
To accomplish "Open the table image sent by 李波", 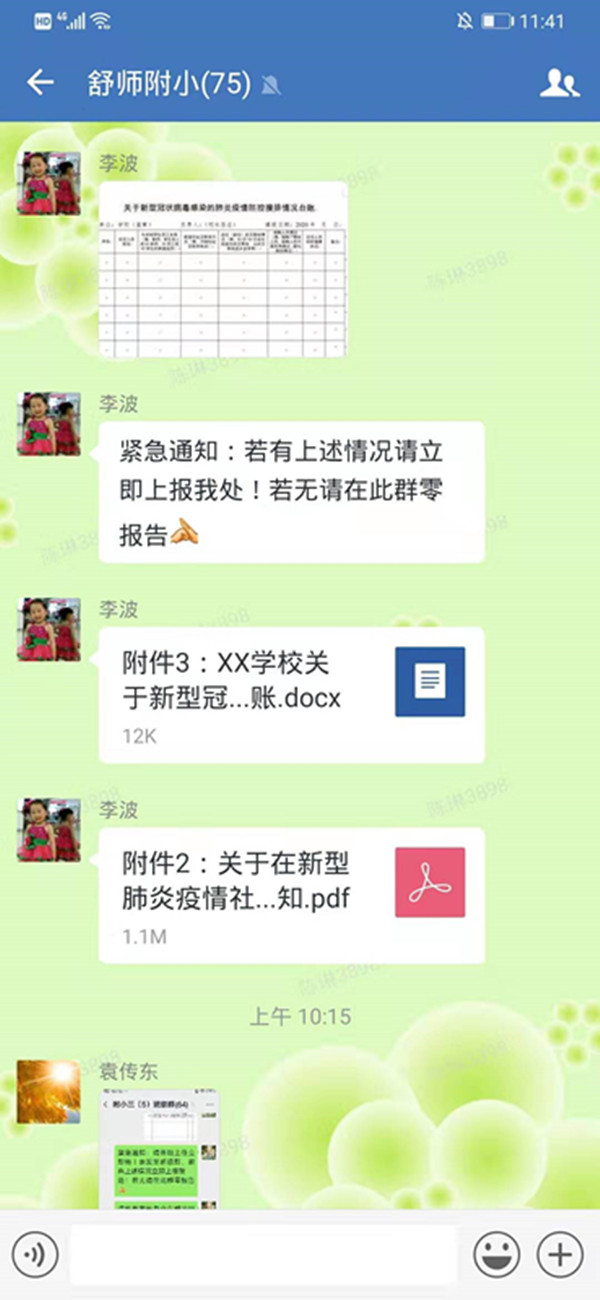I will point(225,272).
